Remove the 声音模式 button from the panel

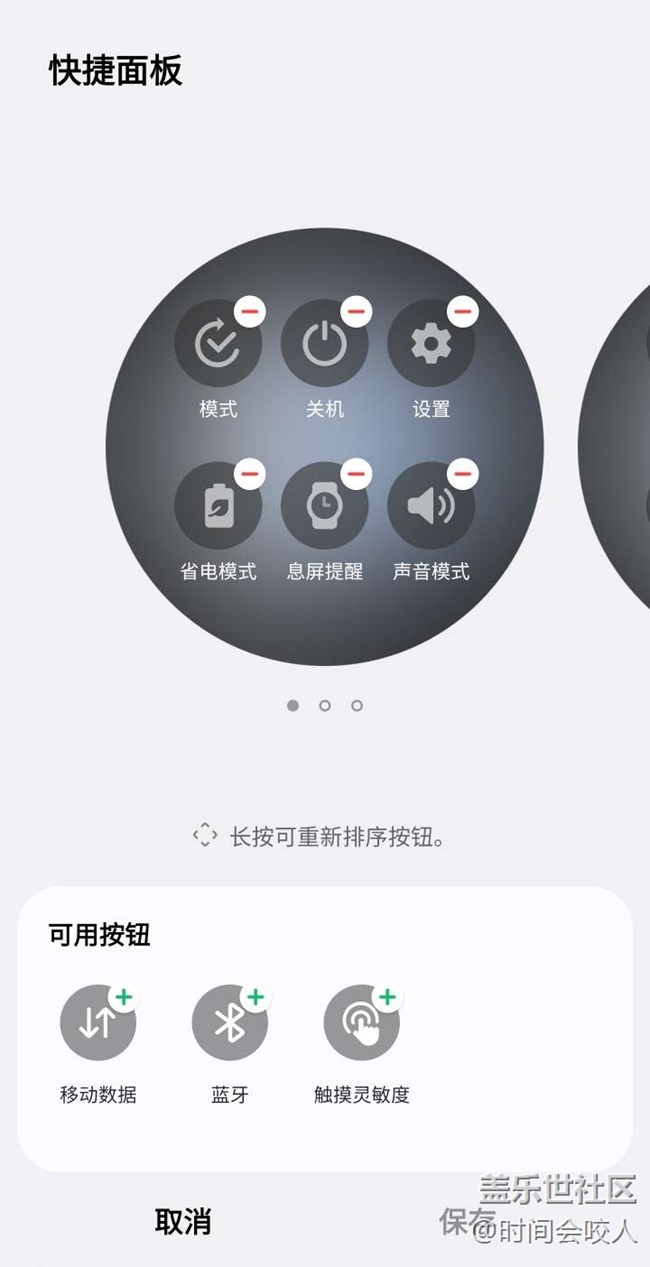coord(462,472)
